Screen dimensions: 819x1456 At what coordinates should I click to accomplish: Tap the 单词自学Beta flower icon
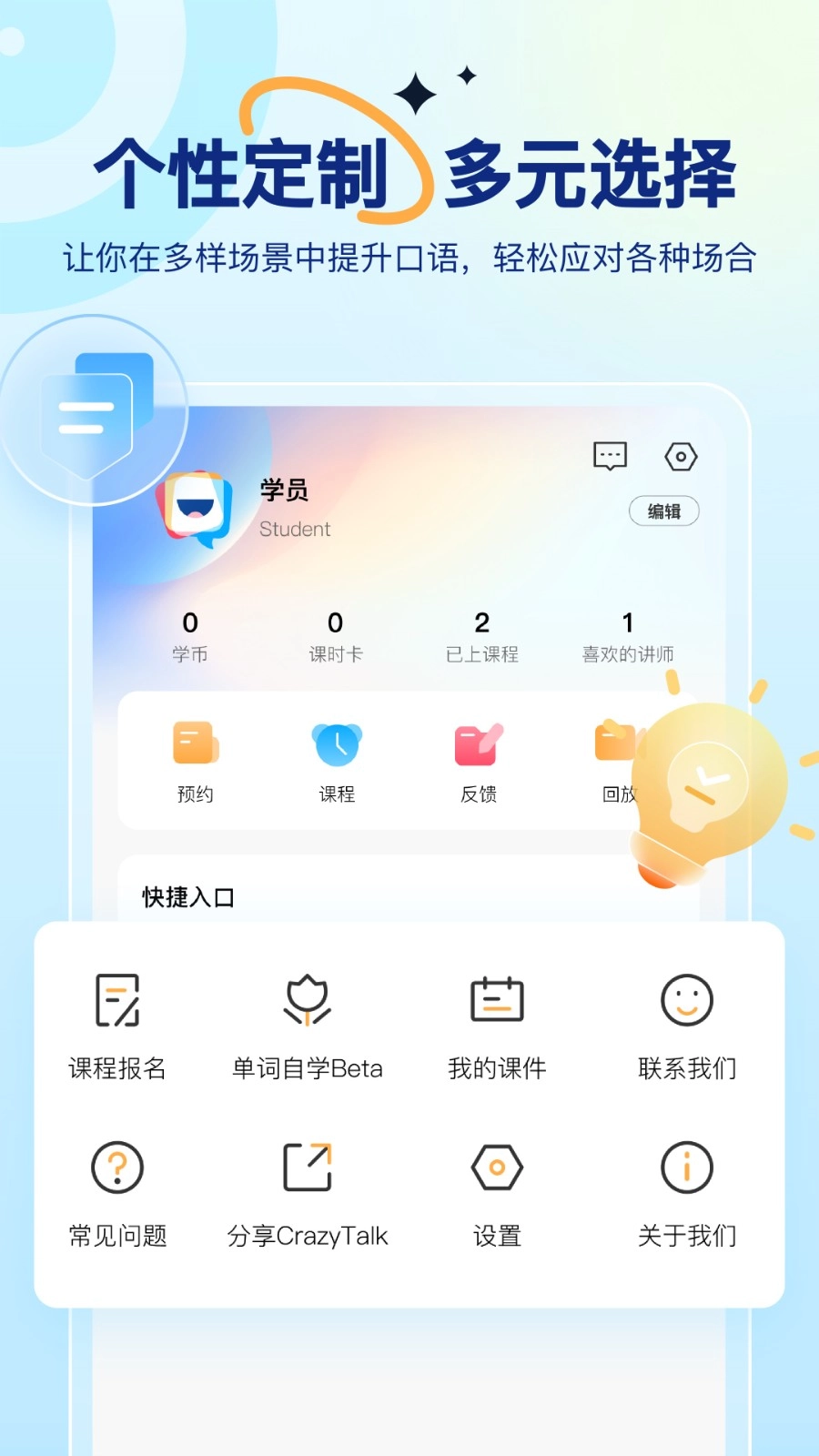pos(308,999)
